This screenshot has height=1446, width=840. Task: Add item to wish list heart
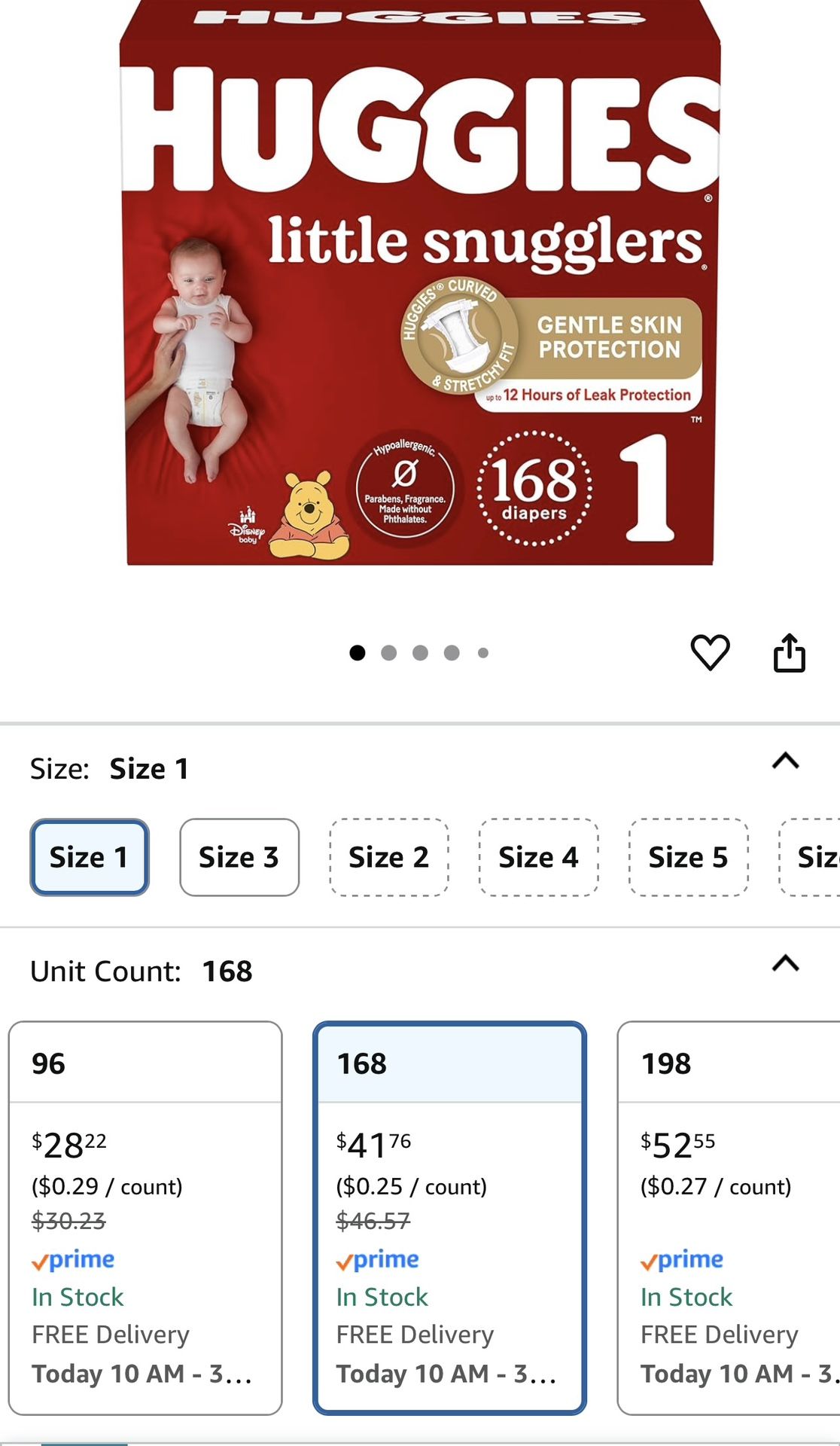(x=710, y=652)
